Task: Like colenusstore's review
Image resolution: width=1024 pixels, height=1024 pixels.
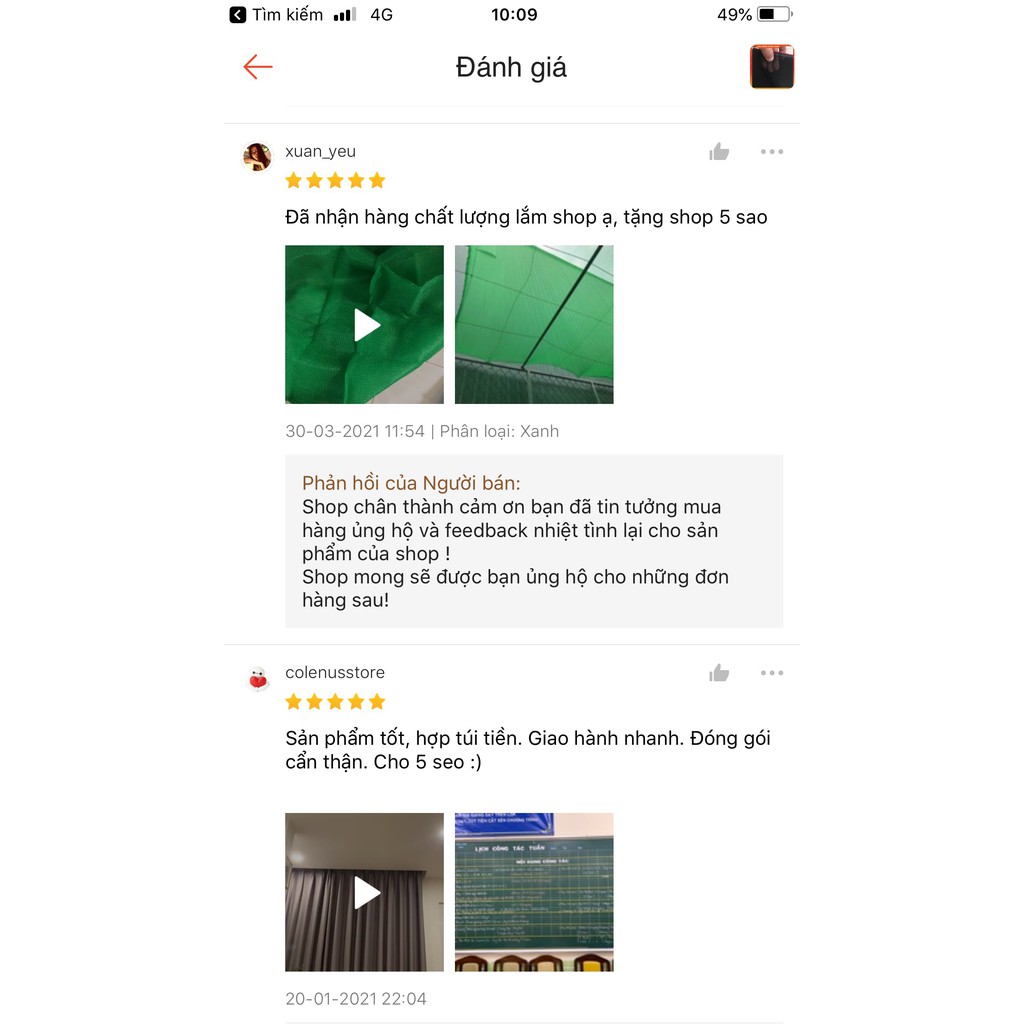Action: (x=719, y=673)
